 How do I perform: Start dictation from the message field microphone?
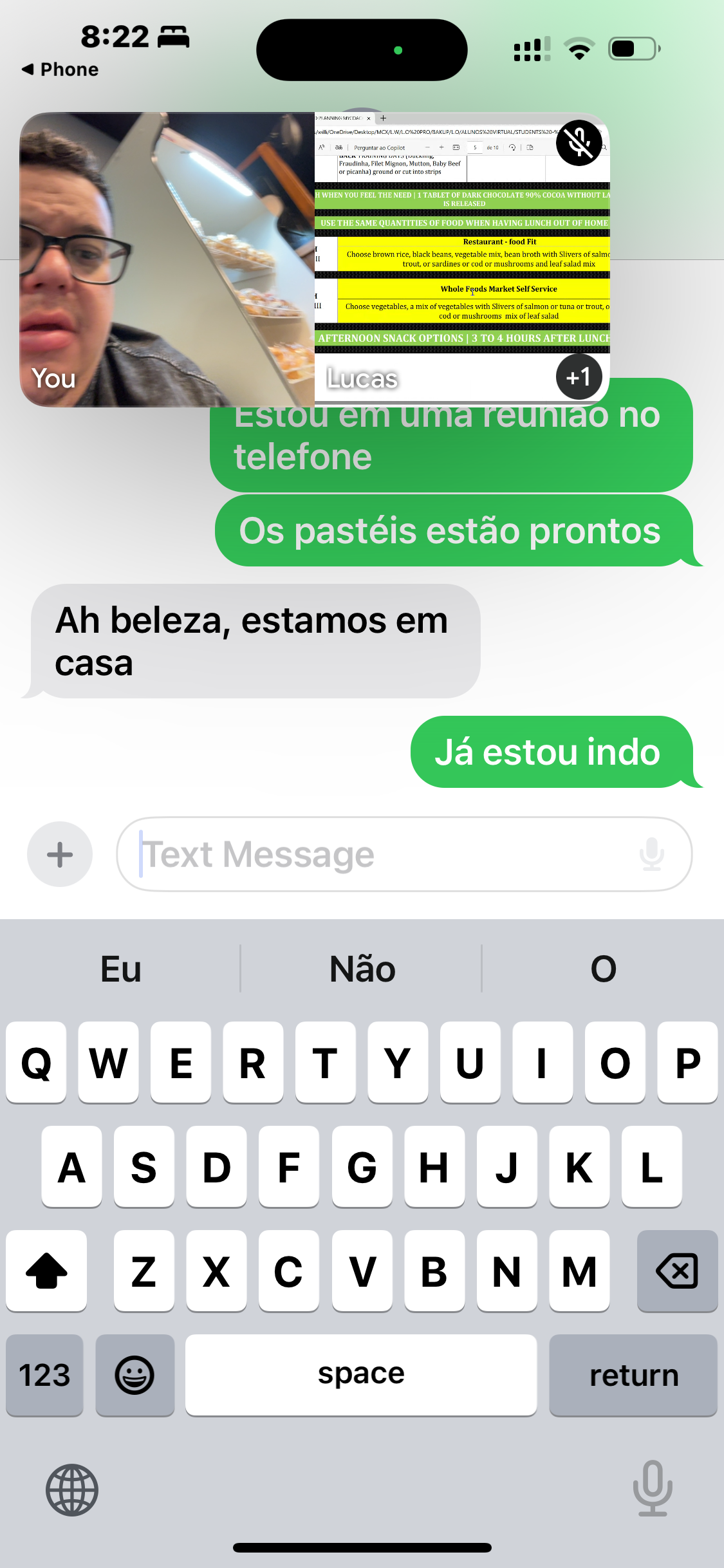tap(651, 854)
